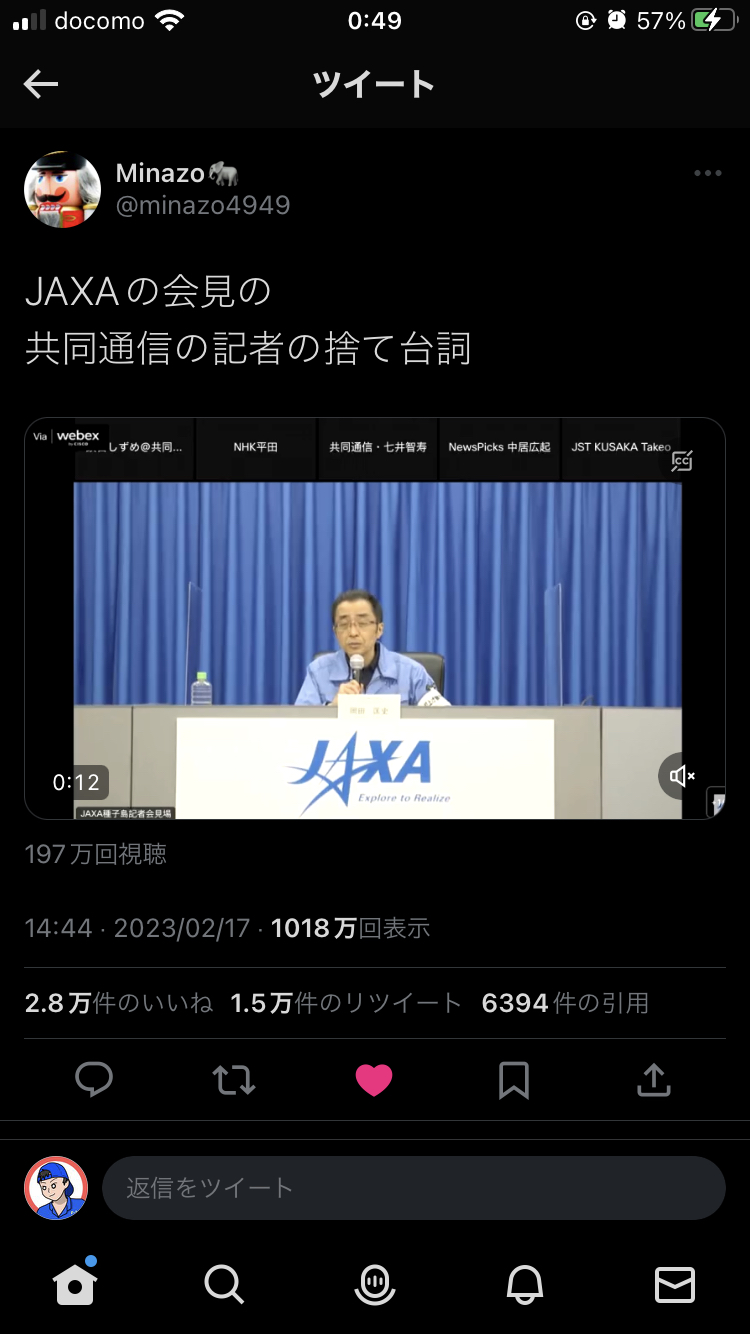Open the tweet's overflow menu

707,173
